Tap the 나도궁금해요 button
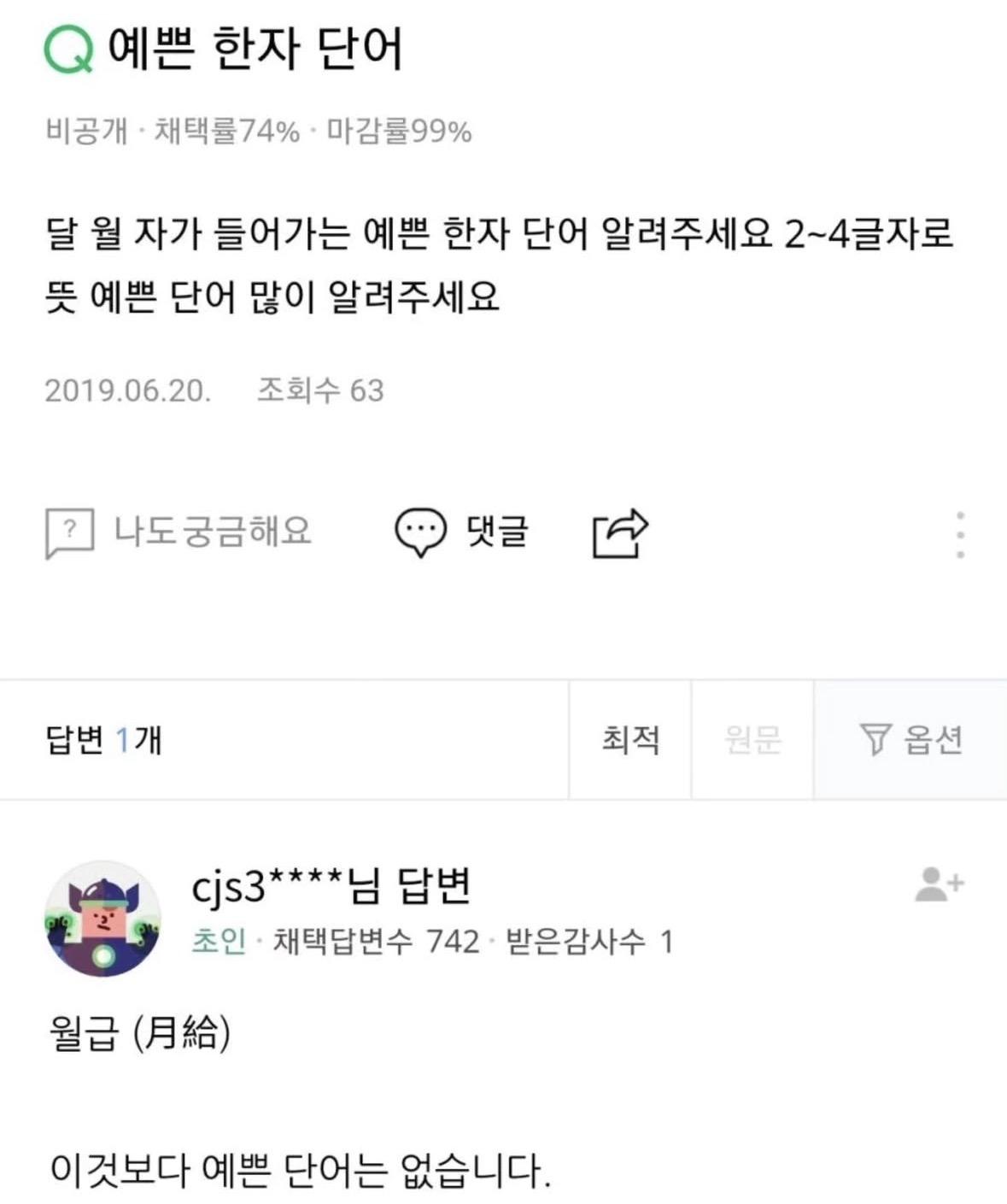This screenshot has width=1007, height=1204. (x=179, y=532)
